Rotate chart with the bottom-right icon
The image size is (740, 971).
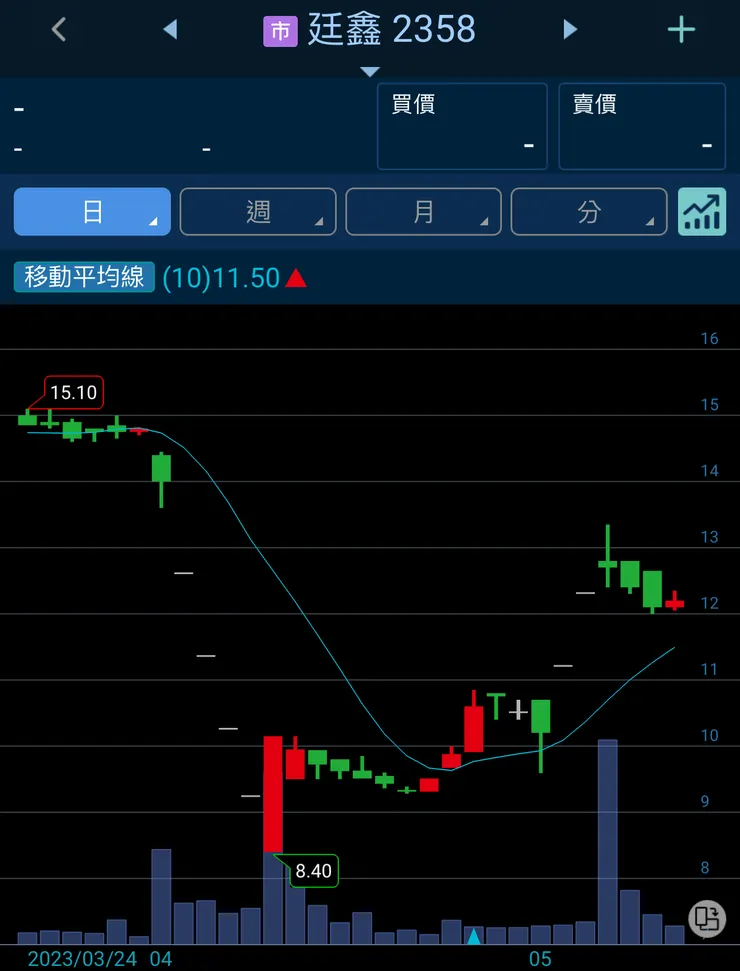click(x=707, y=918)
